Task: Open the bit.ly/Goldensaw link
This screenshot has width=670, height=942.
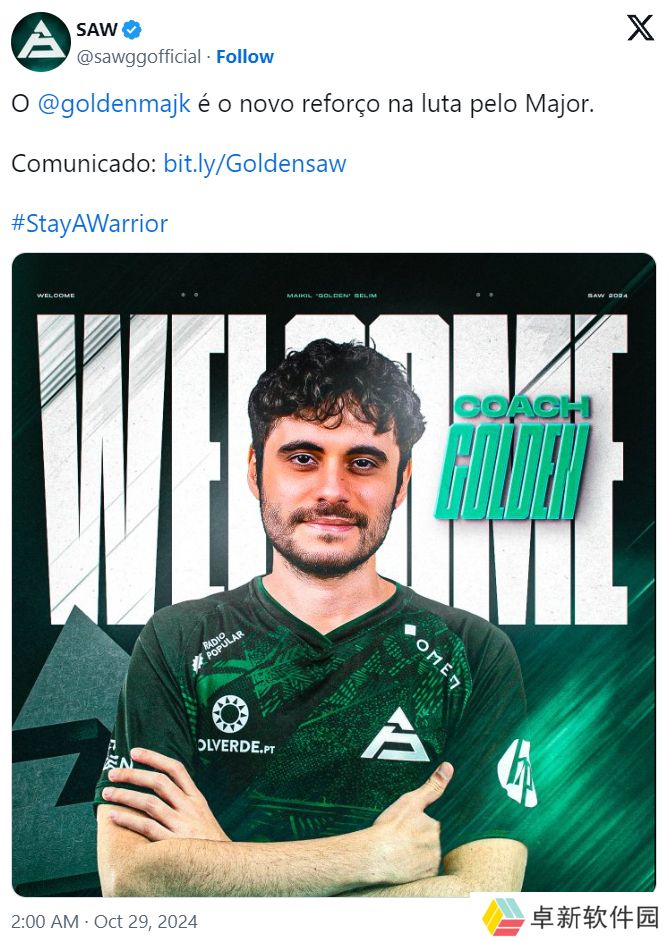Action: click(255, 164)
